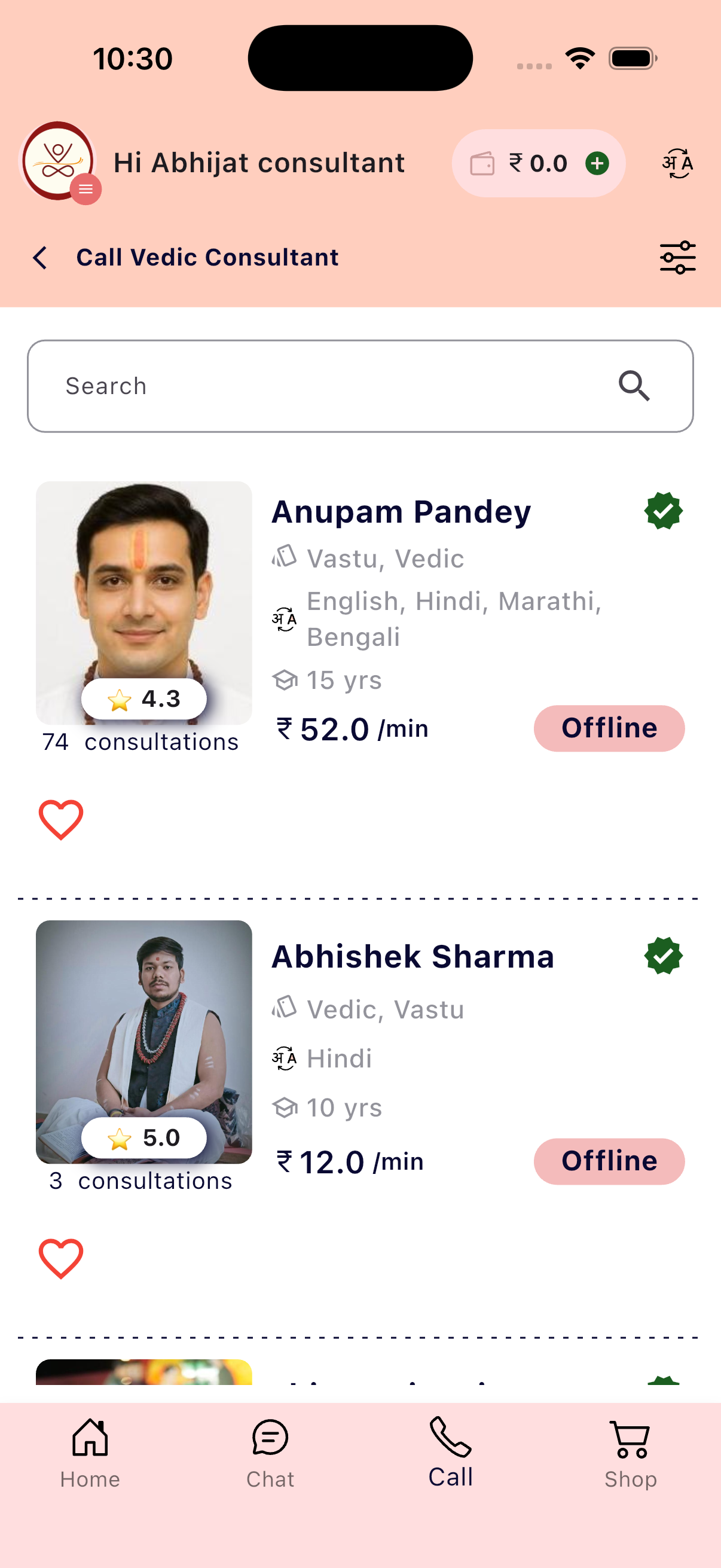Open the consultant filter options

tap(677, 258)
